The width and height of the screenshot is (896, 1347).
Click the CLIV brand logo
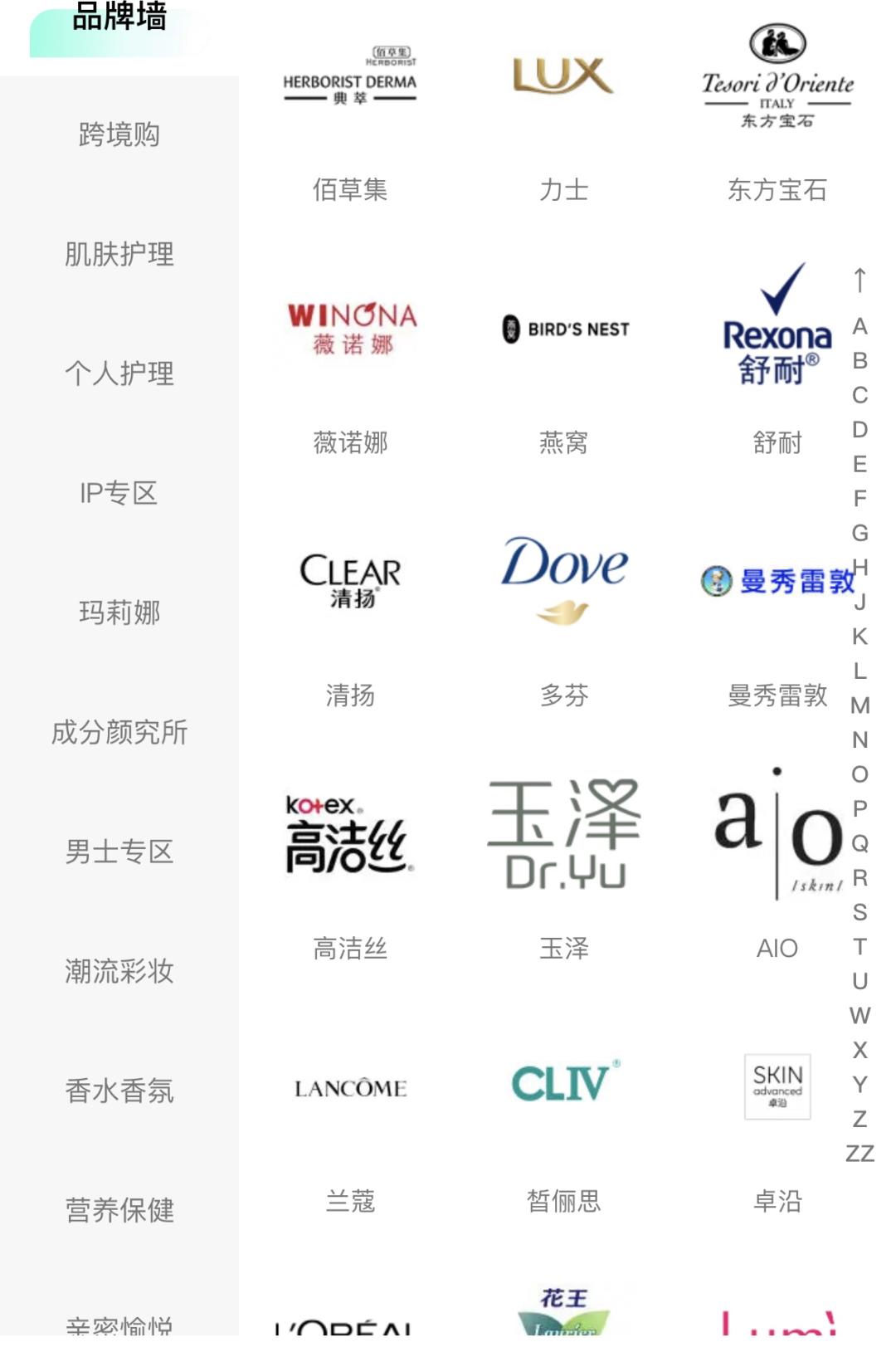pos(563,1085)
